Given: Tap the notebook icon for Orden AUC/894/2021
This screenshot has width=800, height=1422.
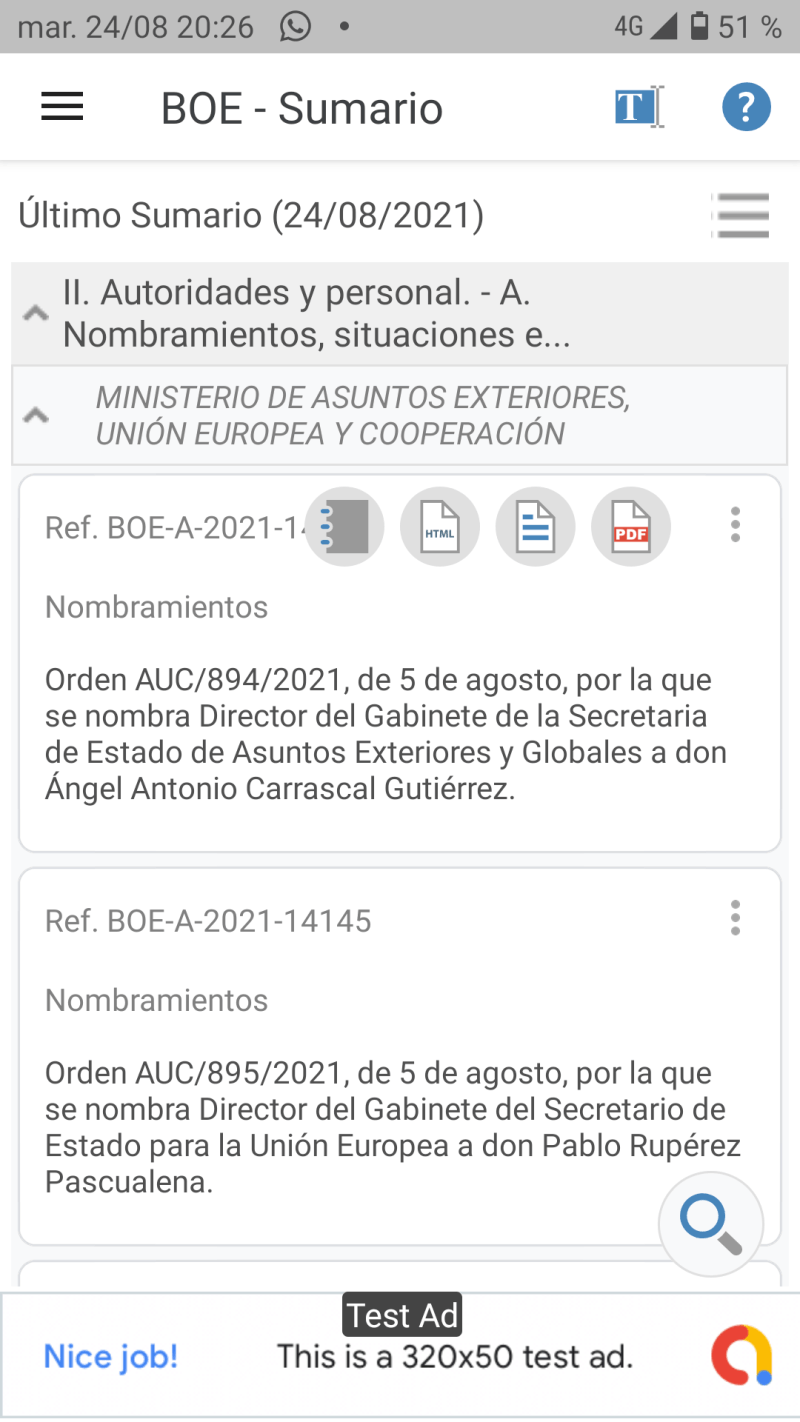Looking at the screenshot, I should [x=345, y=526].
